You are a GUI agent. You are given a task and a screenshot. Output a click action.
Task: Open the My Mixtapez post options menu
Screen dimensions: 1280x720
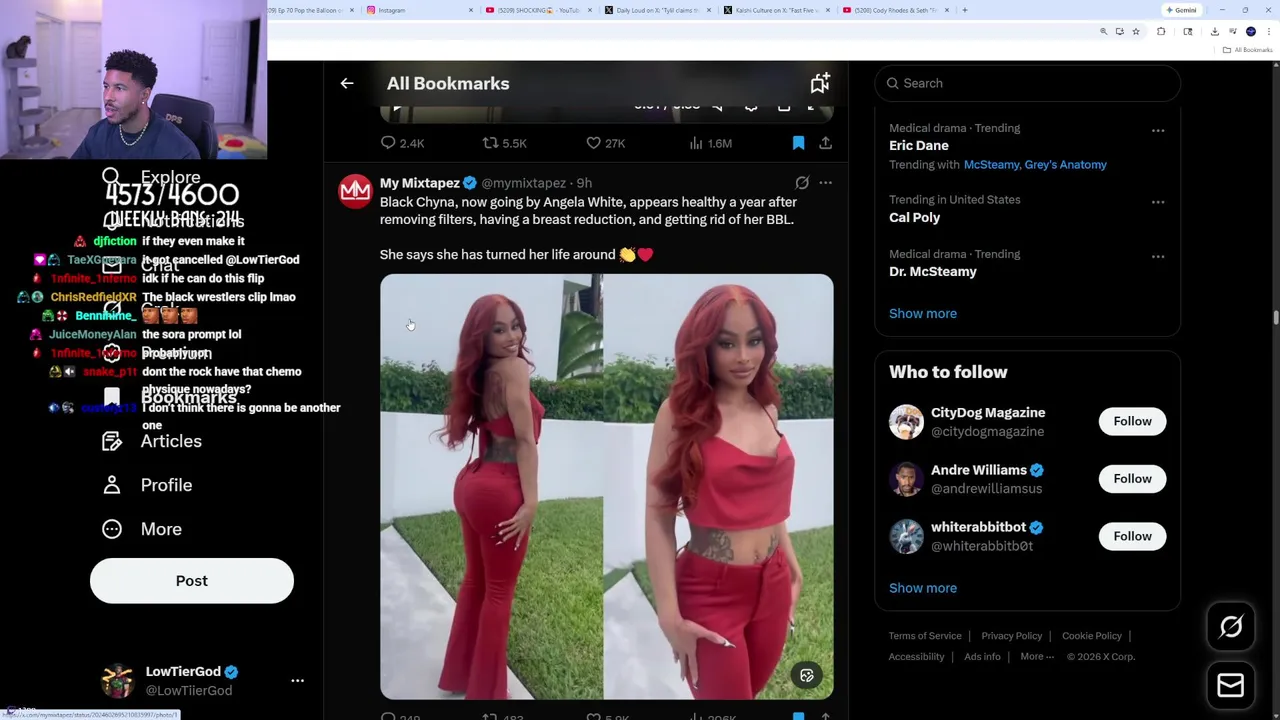click(x=825, y=183)
